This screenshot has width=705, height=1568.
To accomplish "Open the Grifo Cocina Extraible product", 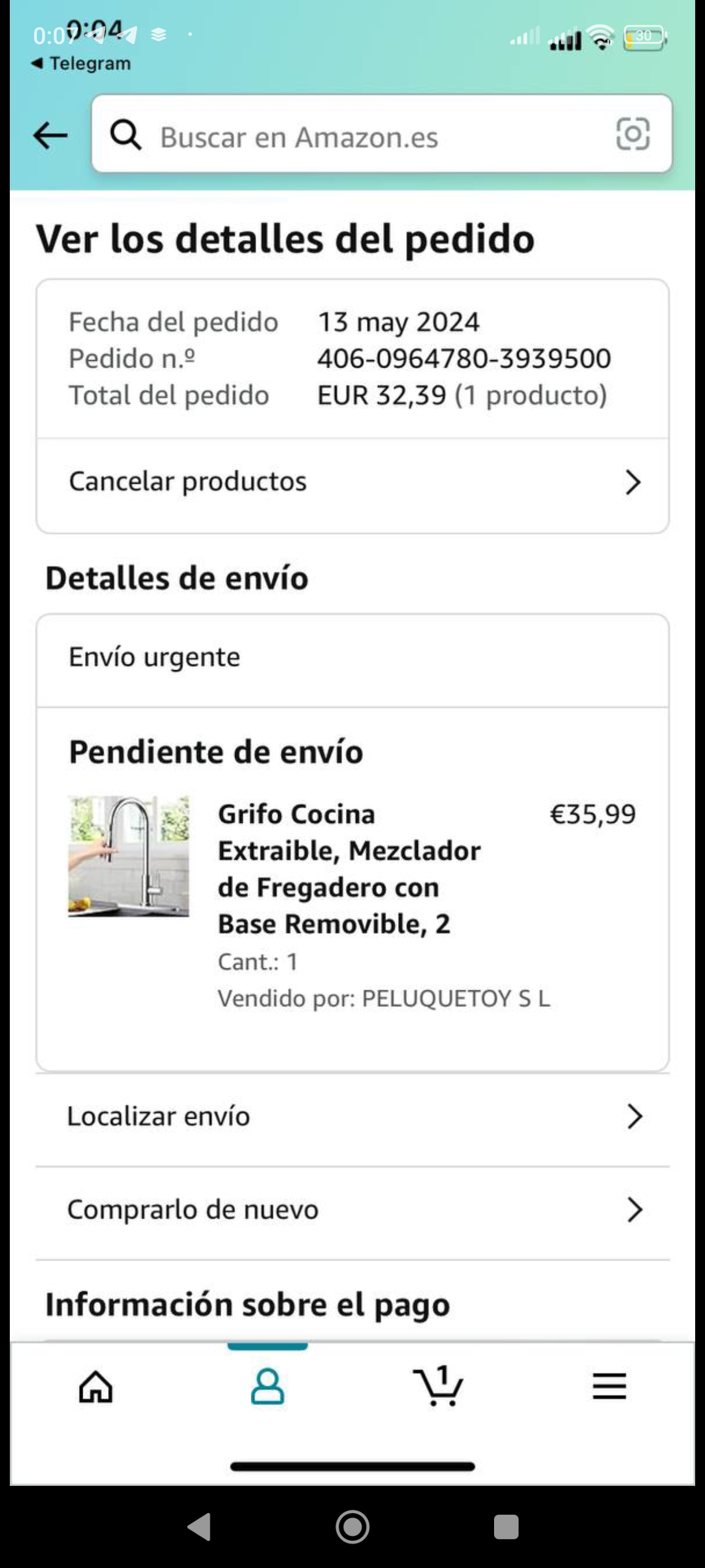I will (x=348, y=868).
